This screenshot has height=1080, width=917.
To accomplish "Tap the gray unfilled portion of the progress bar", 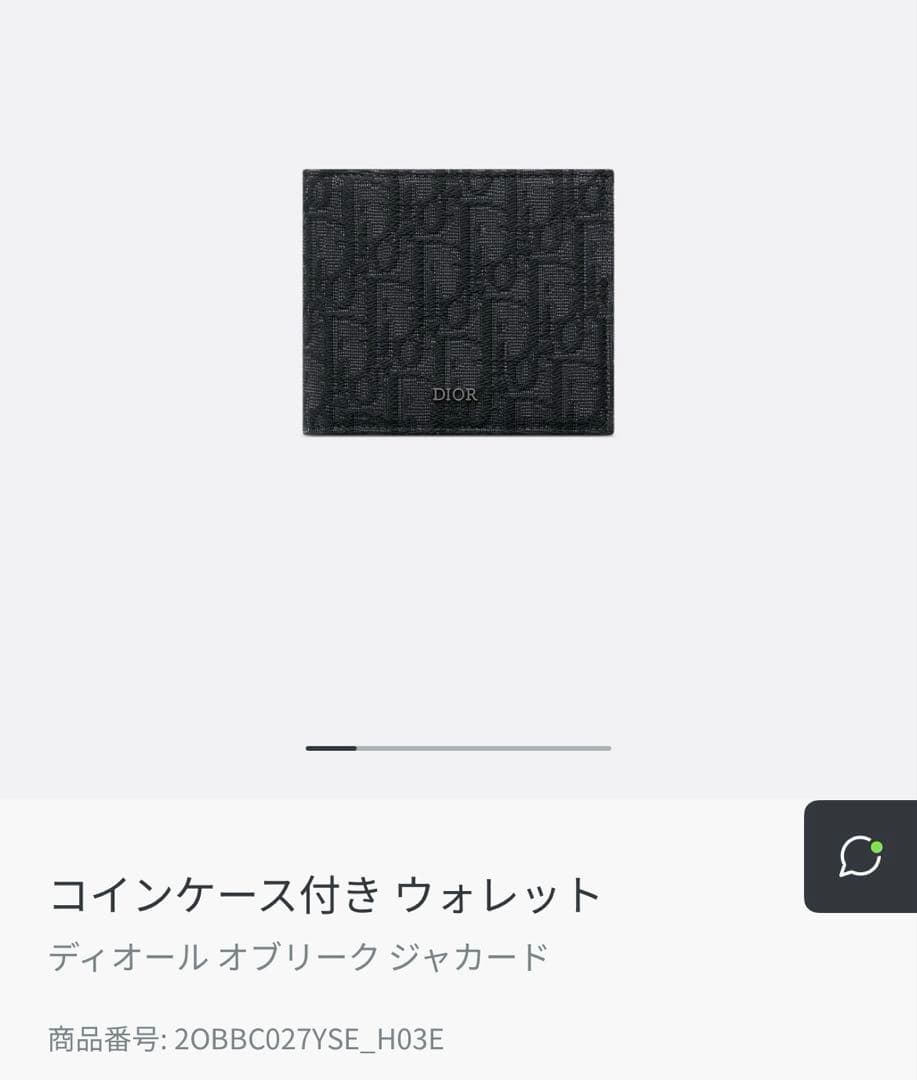I will coord(490,748).
